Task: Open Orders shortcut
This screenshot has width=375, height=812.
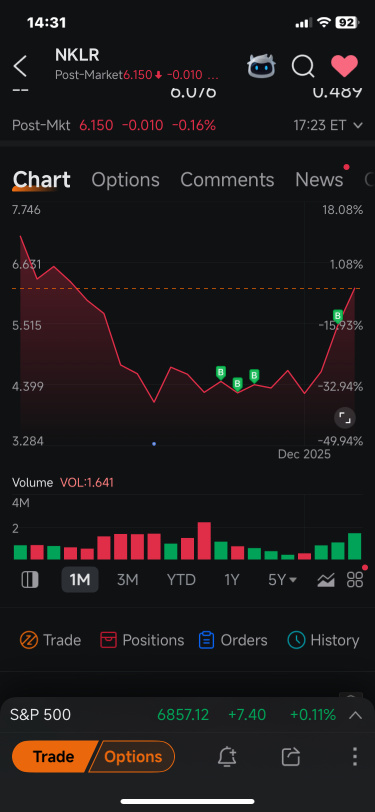Action: 233,641
